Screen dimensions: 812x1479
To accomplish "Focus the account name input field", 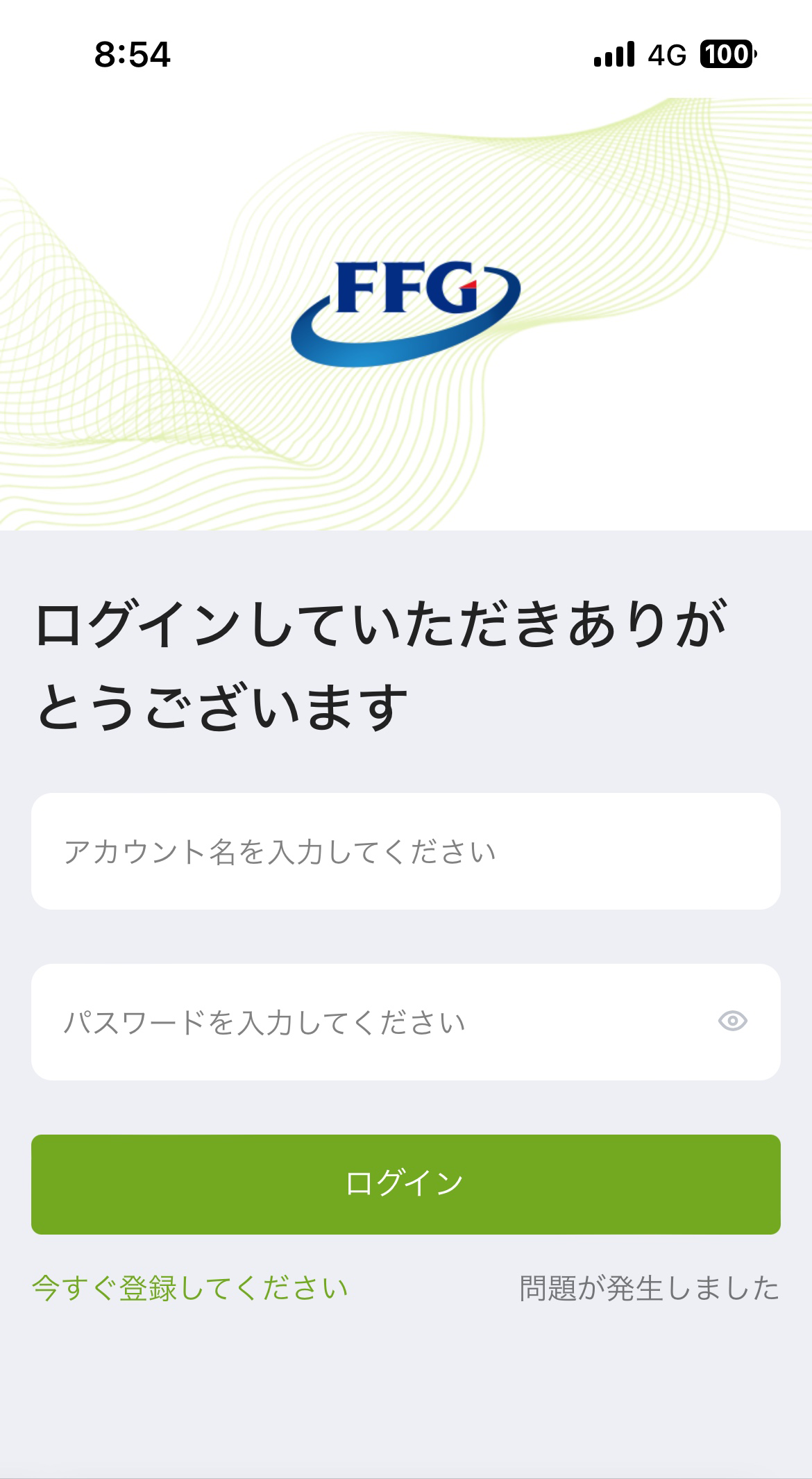I will [x=405, y=851].
